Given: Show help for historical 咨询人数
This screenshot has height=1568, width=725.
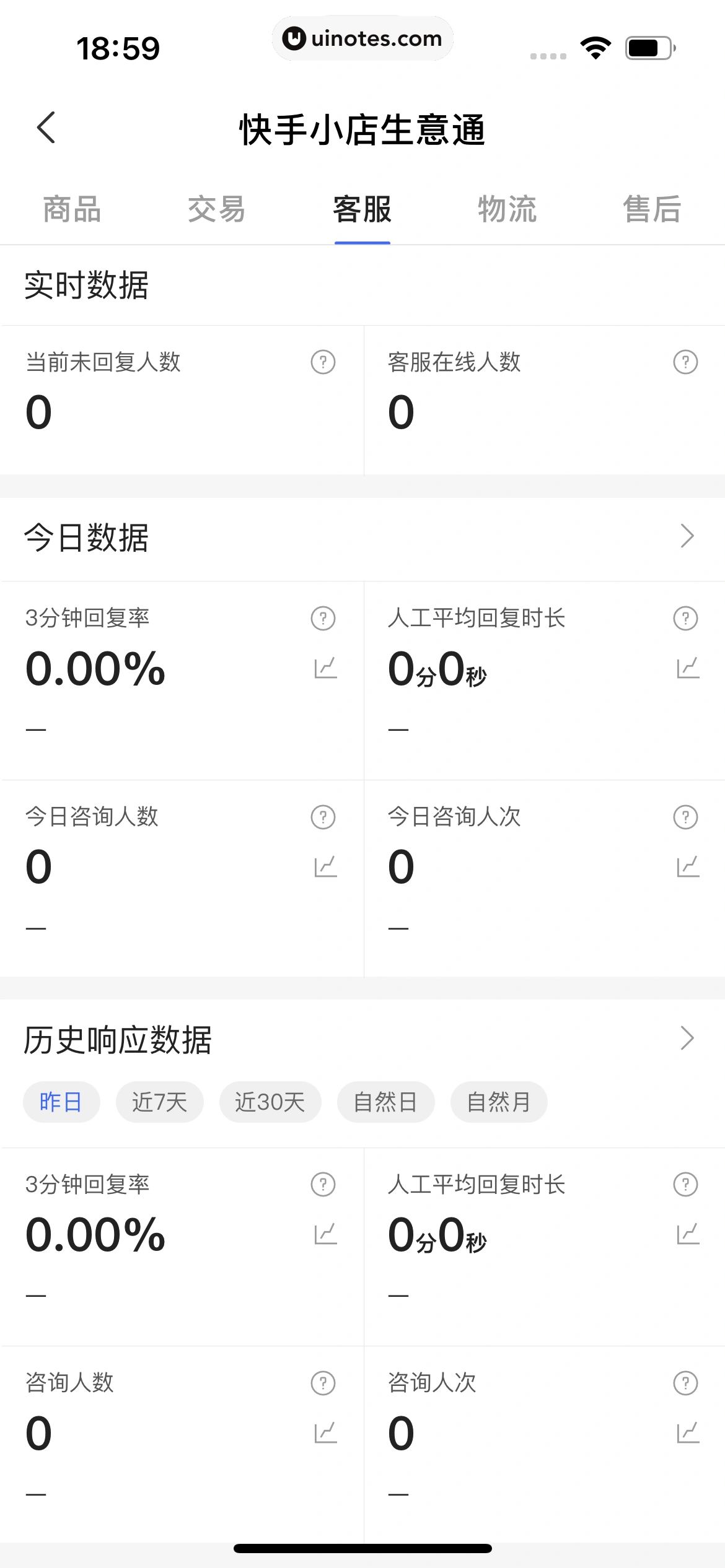Looking at the screenshot, I should point(323,1383).
